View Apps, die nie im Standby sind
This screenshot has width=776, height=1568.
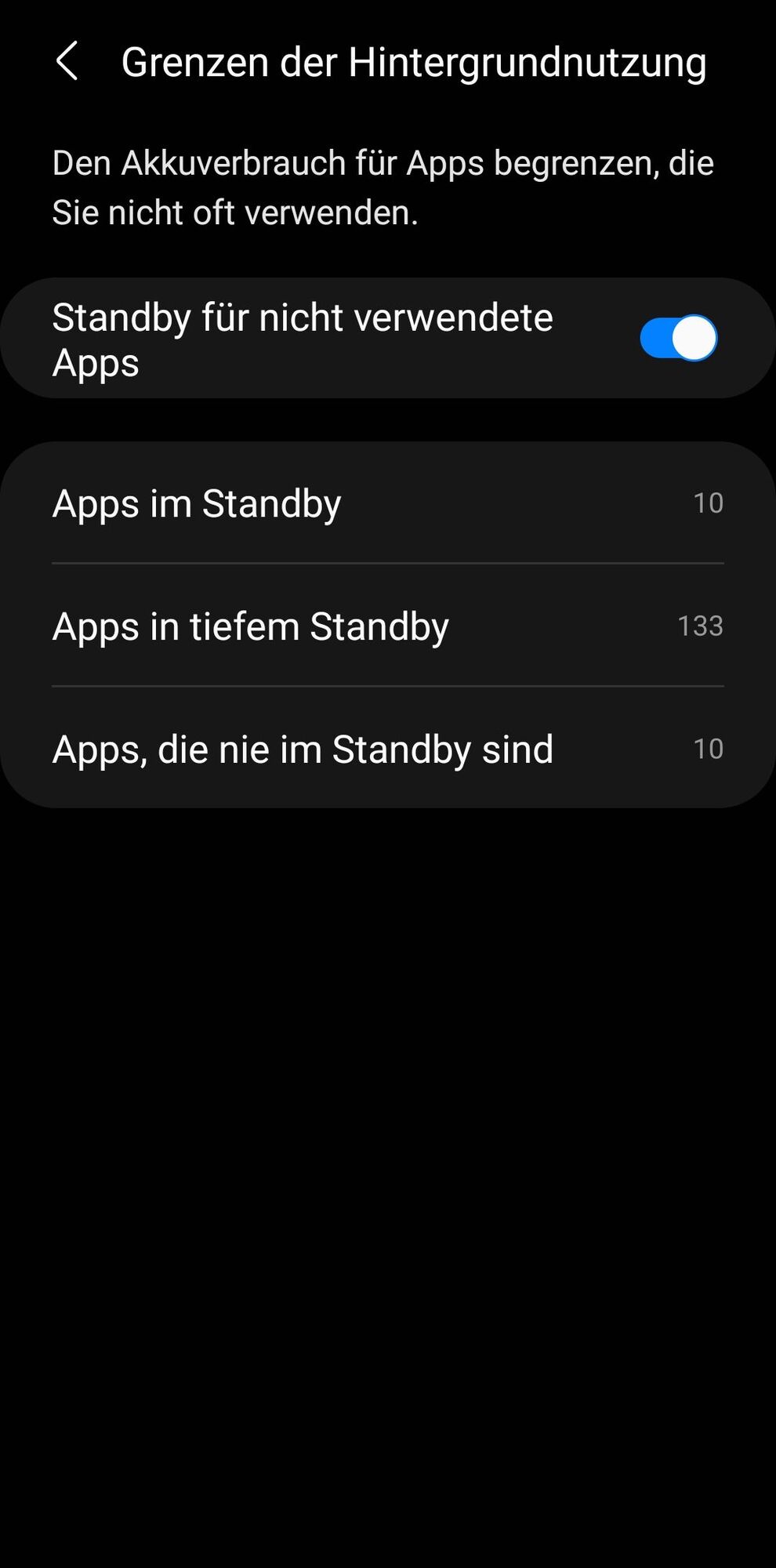click(x=387, y=749)
